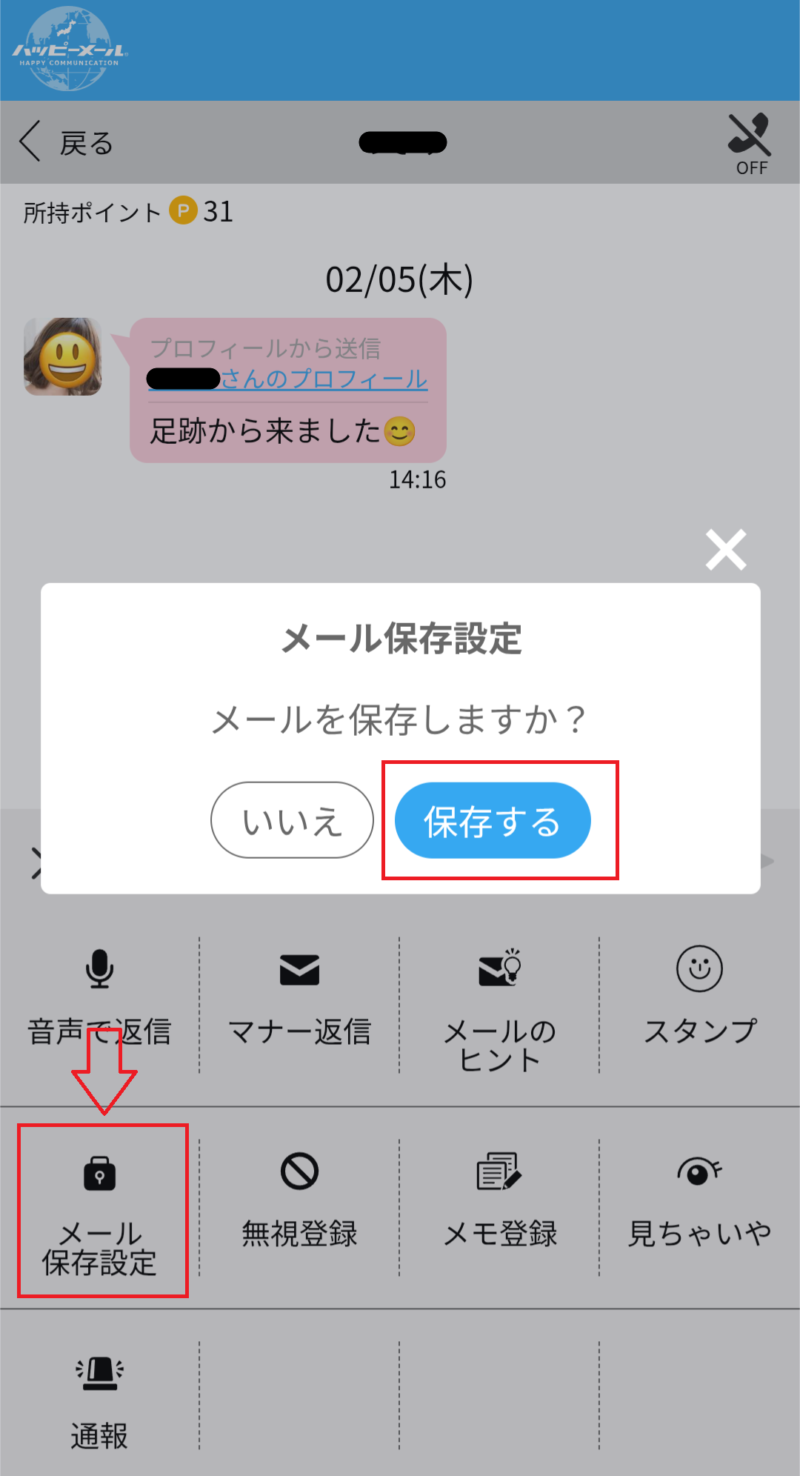Choose いいえ in the save dialog
This screenshot has width=800, height=1476.
(292, 822)
